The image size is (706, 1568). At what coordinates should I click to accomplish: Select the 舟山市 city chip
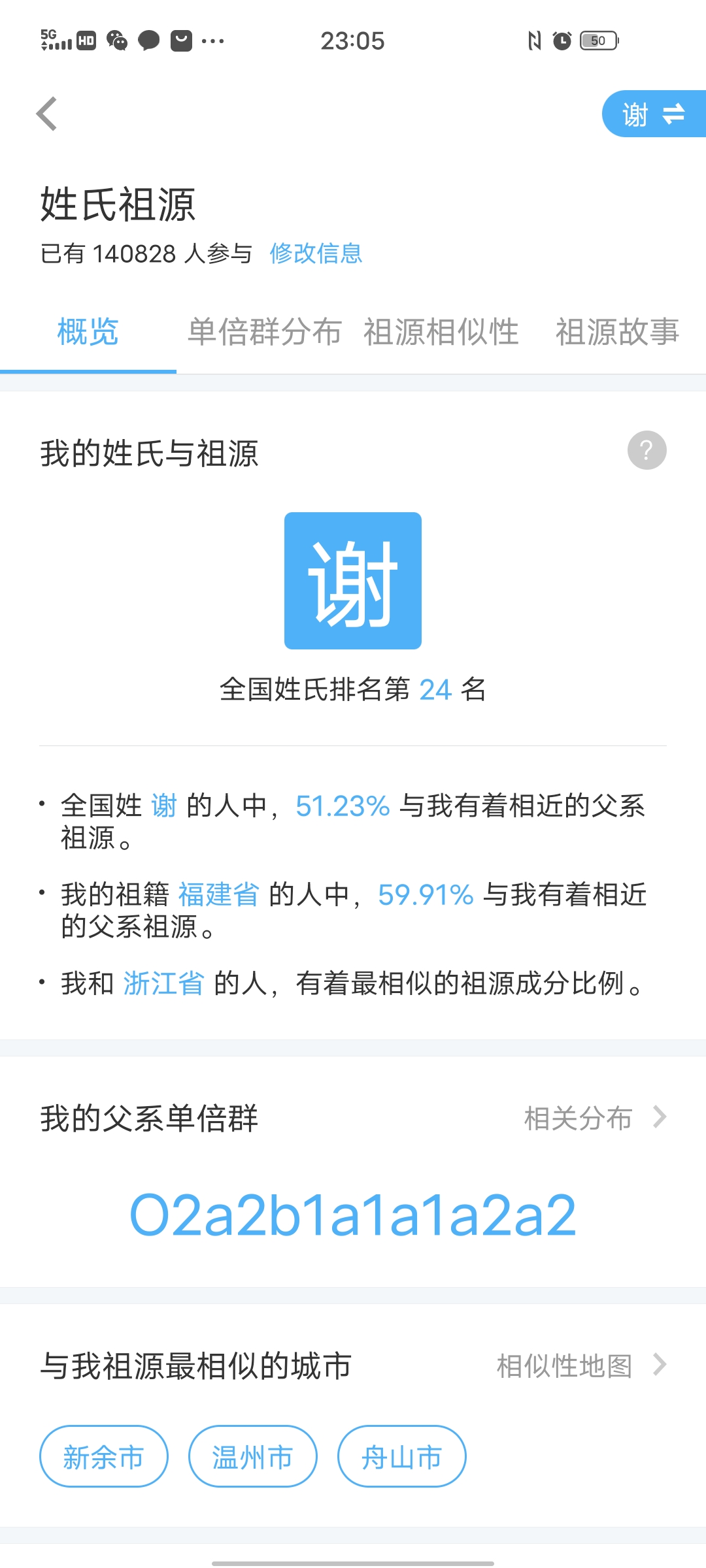pyautogui.click(x=402, y=1456)
